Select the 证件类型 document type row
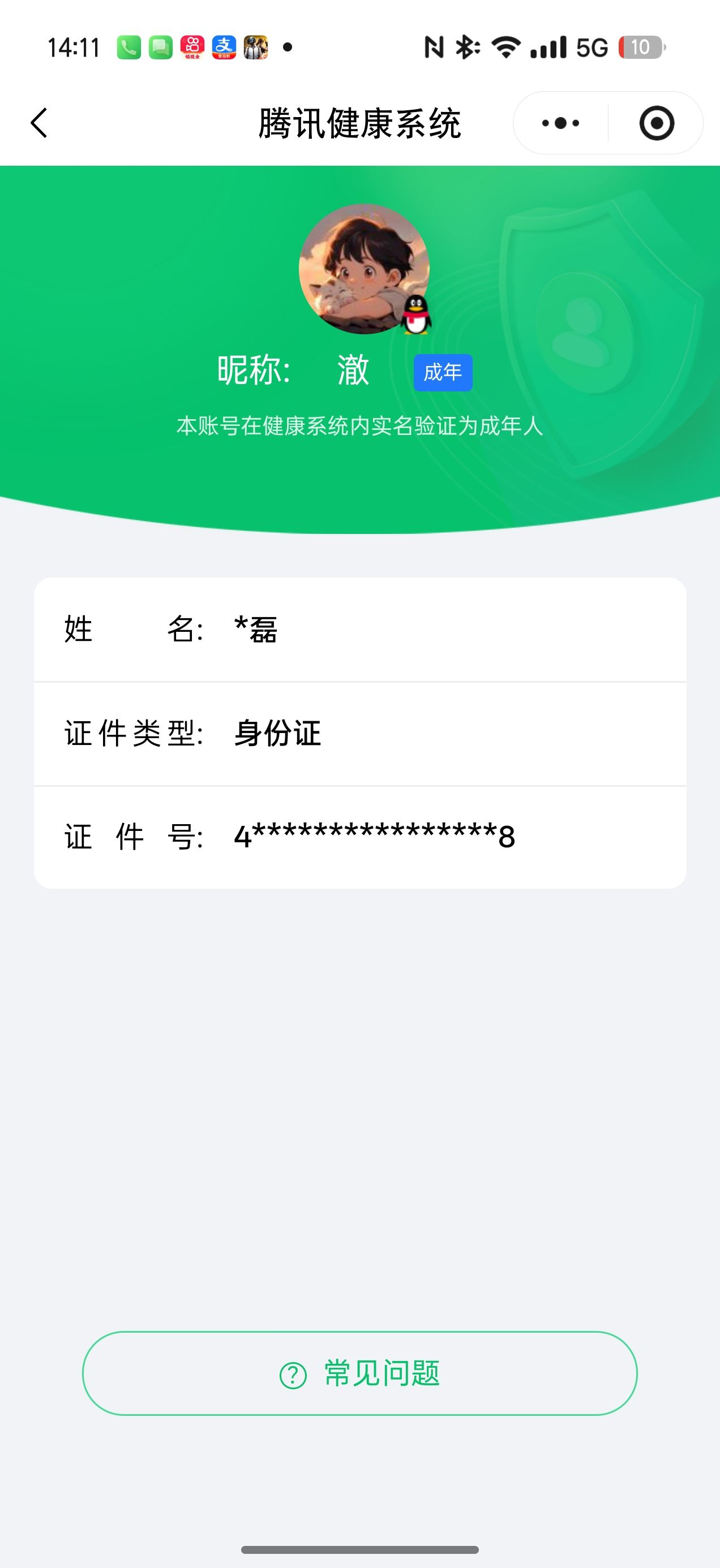Viewport: 720px width, 1568px height. click(360, 734)
